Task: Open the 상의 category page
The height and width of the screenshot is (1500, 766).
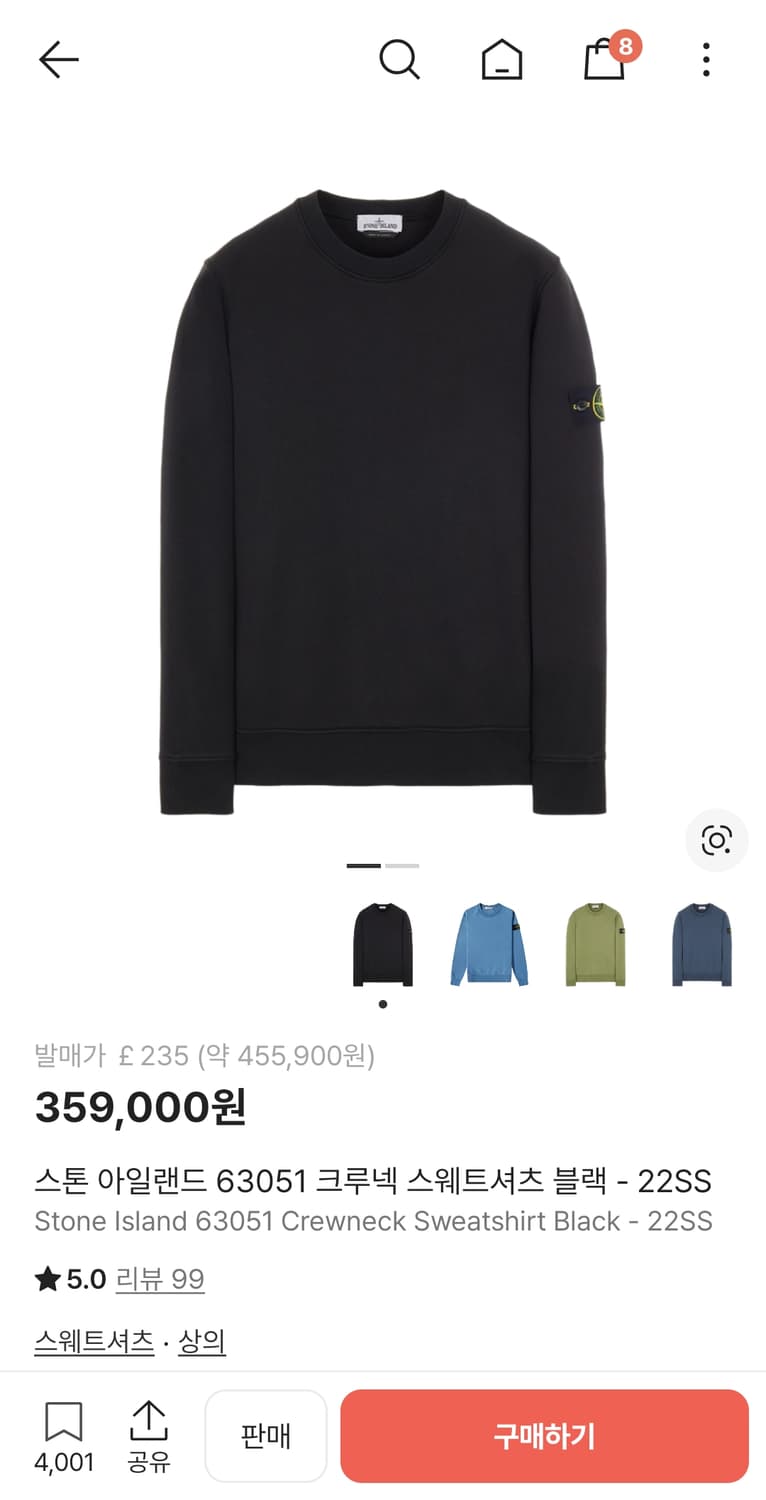Action: (202, 1343)
